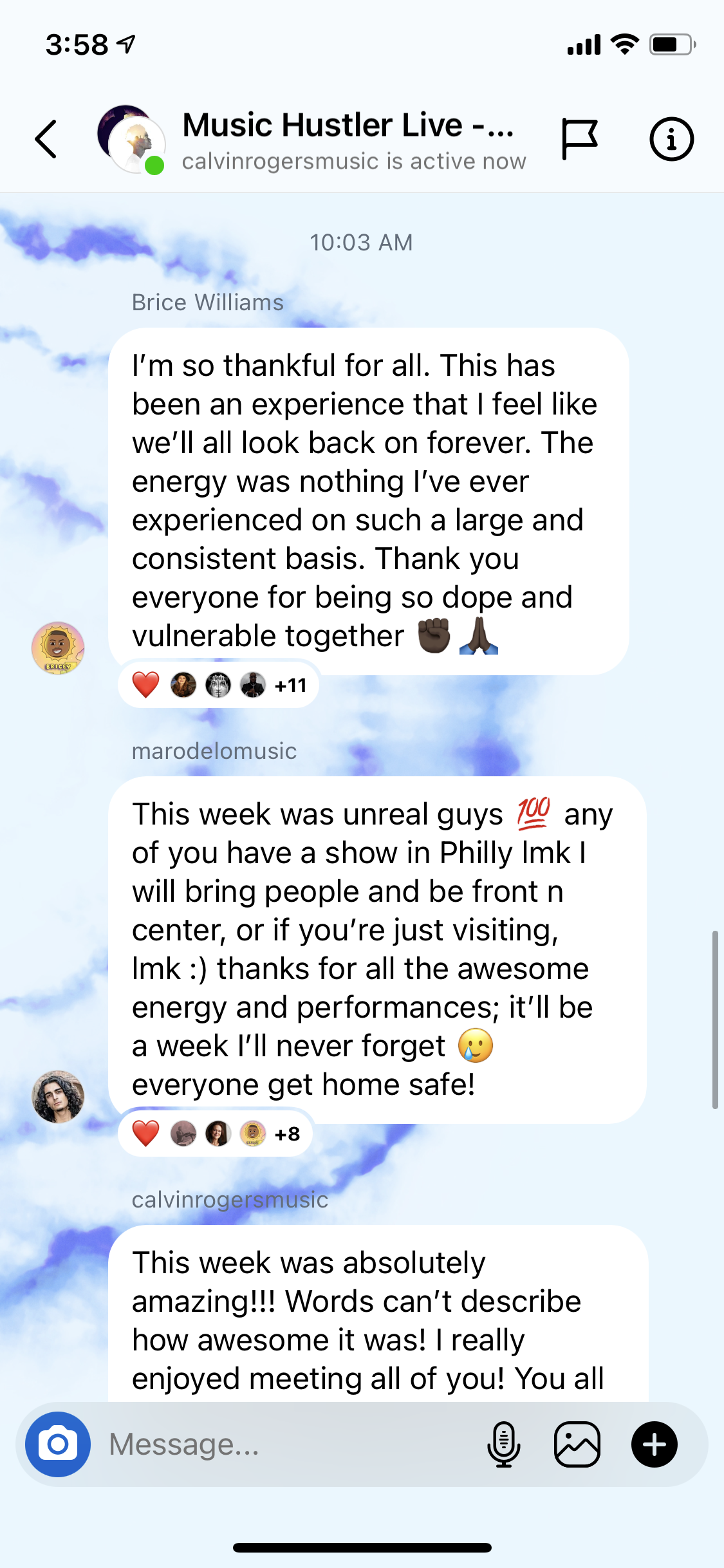The height and width of the screenshot is (1568, 724).
Task: Open the photo gallery picker
Action: 577,1444
